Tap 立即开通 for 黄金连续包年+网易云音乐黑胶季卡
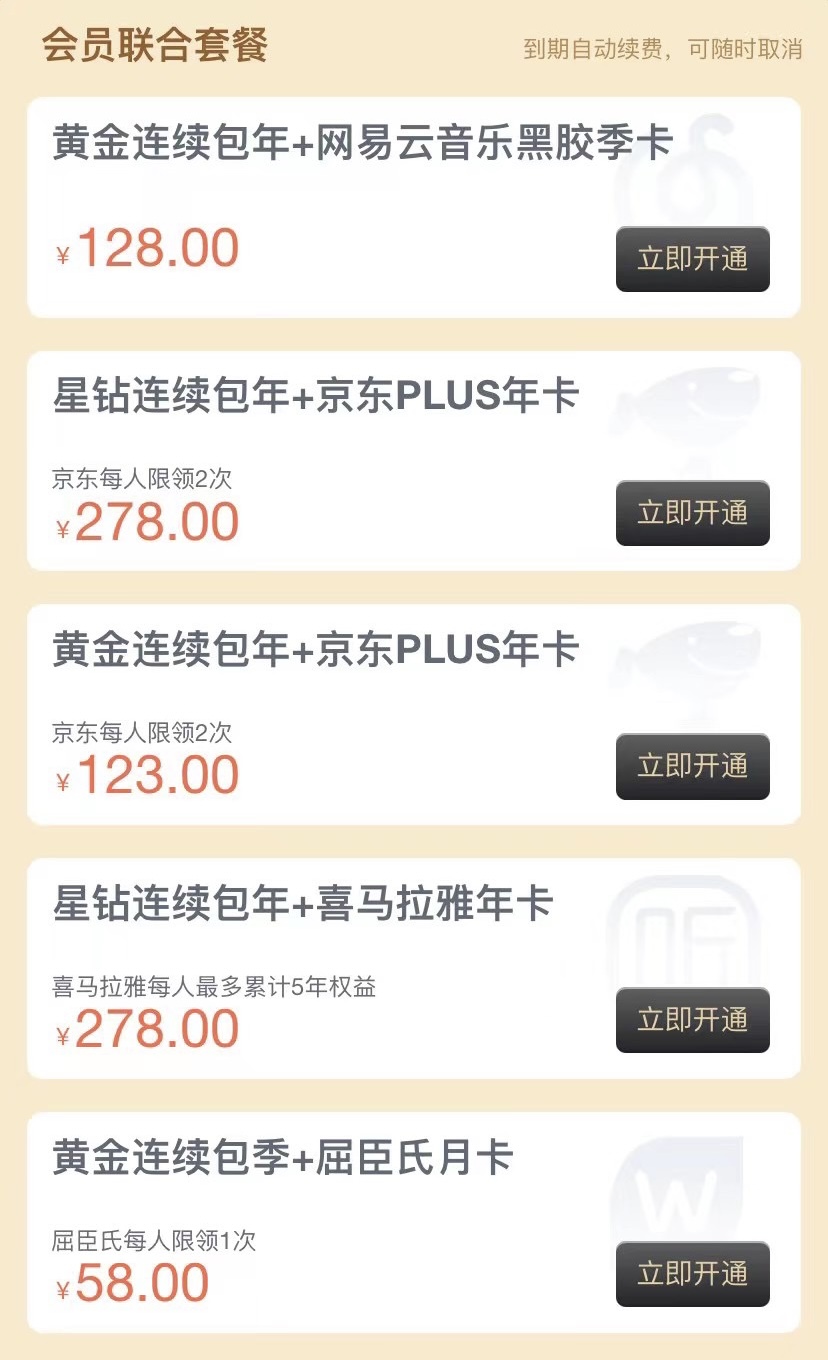 (x=692, y=259)
